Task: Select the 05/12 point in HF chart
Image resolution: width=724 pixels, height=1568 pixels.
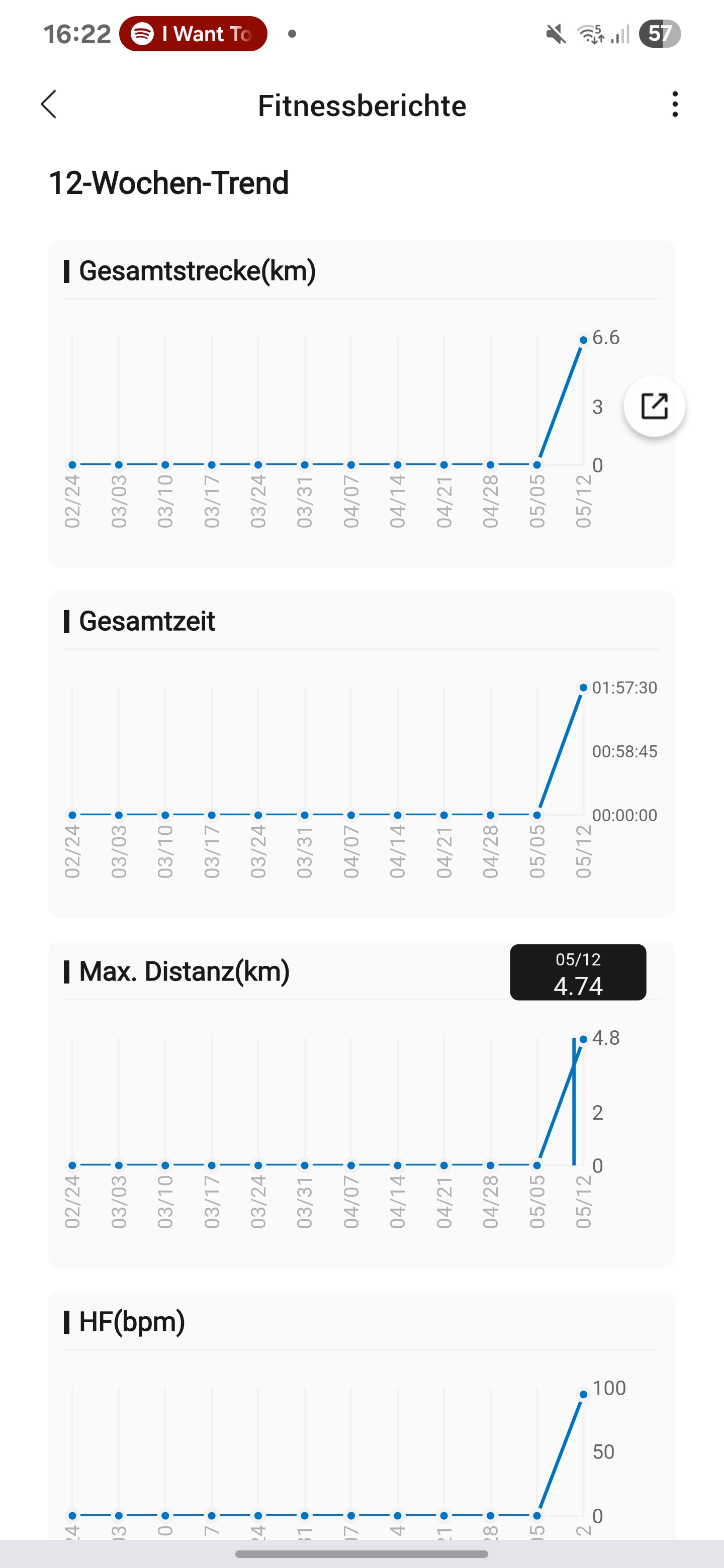Action: pos(583,1394)
